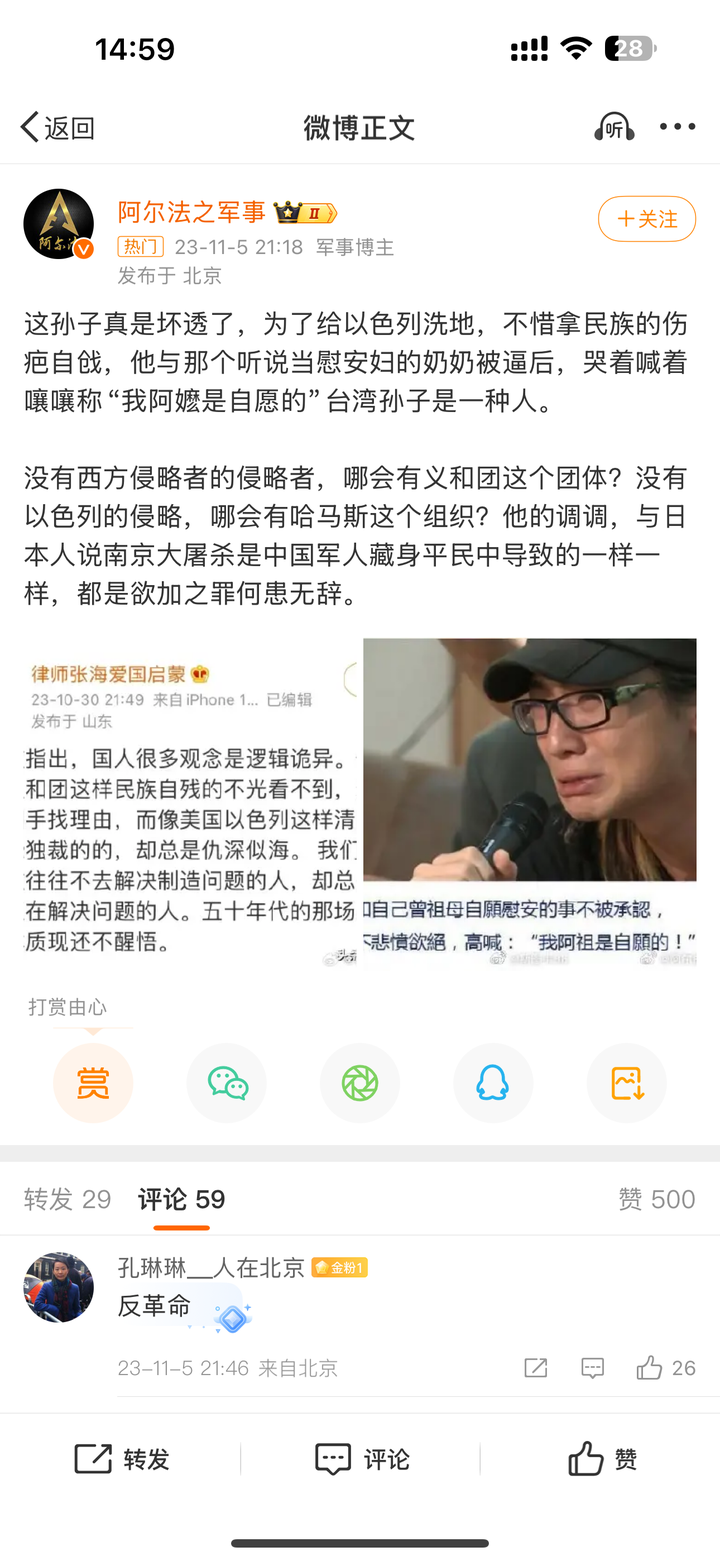
Task: Select the 评论 59 tab
Action: (181, 1199)
